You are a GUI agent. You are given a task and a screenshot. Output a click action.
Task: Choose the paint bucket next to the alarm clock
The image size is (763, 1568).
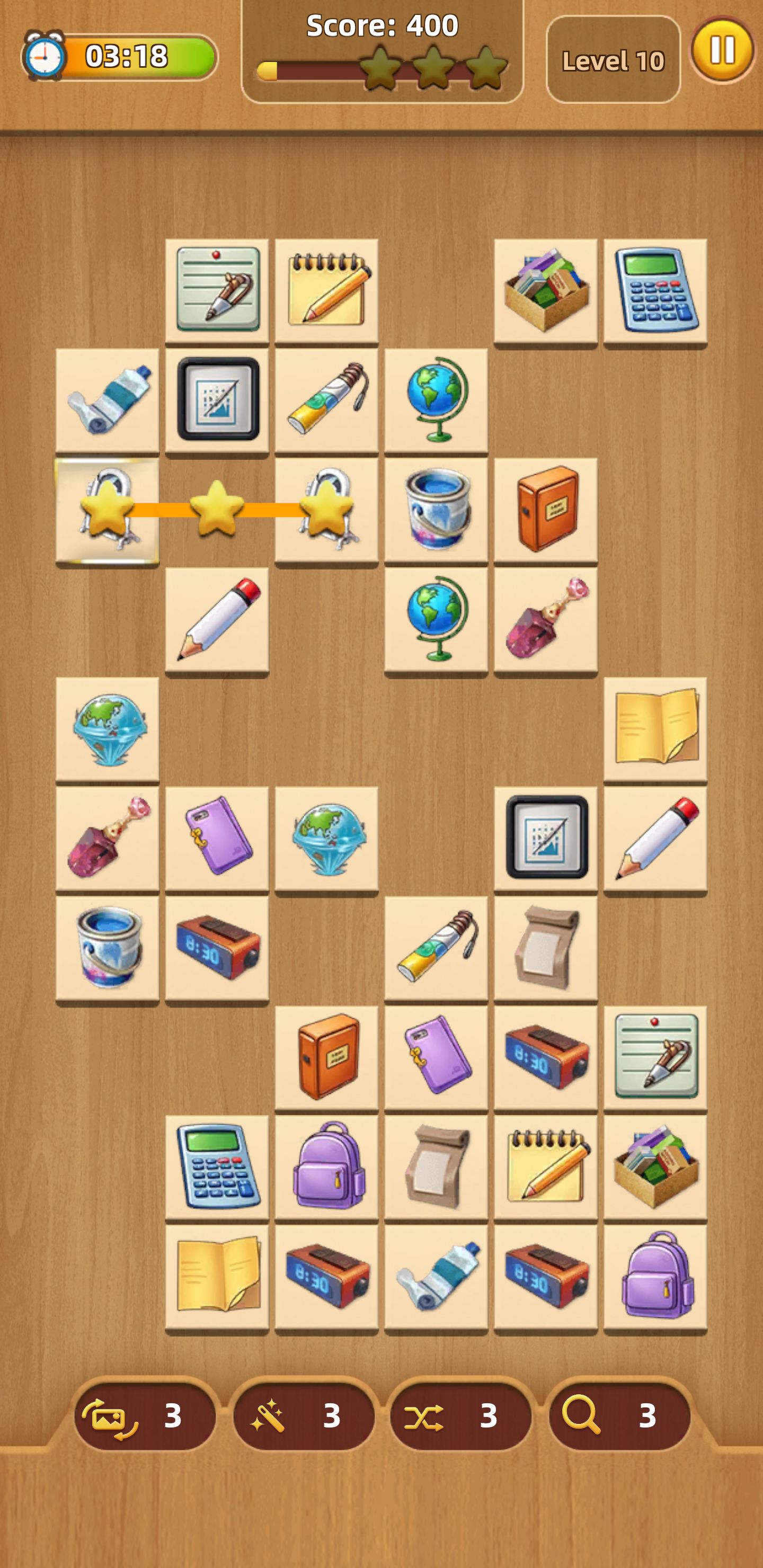point(107,948)
